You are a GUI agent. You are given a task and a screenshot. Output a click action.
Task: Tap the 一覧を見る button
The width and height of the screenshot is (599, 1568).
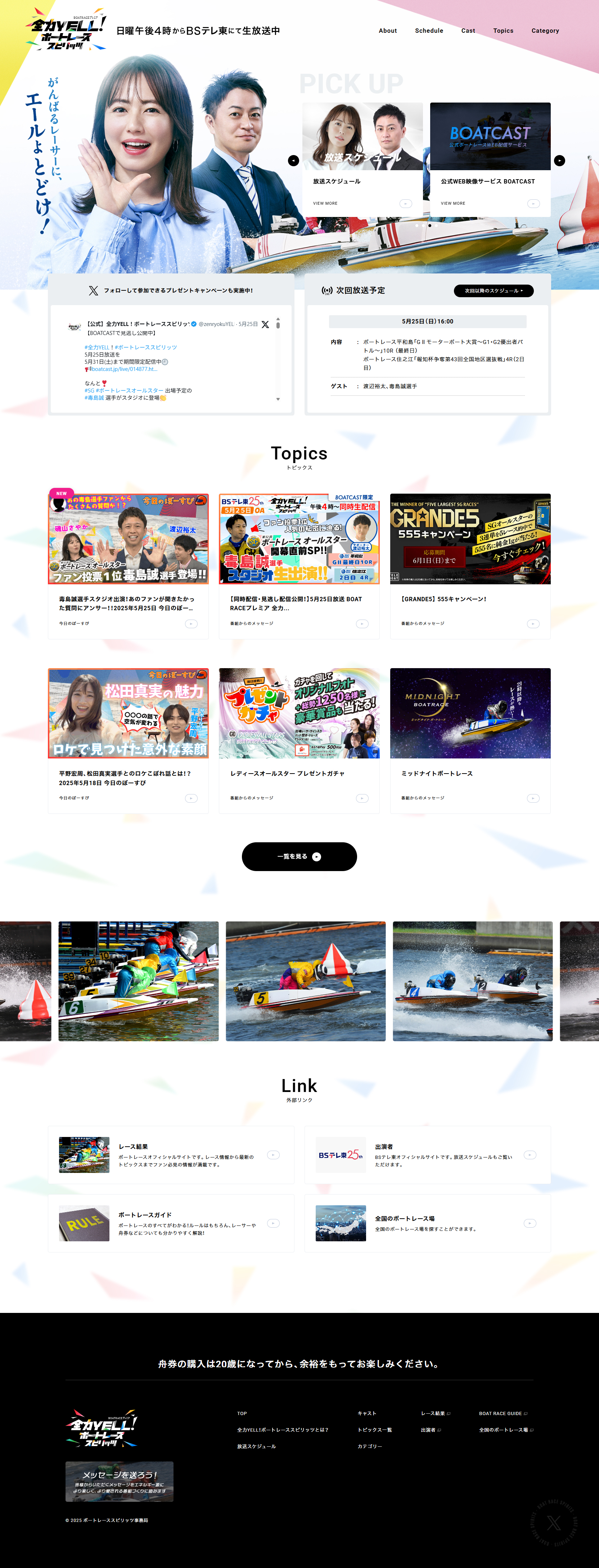[299, 856]
